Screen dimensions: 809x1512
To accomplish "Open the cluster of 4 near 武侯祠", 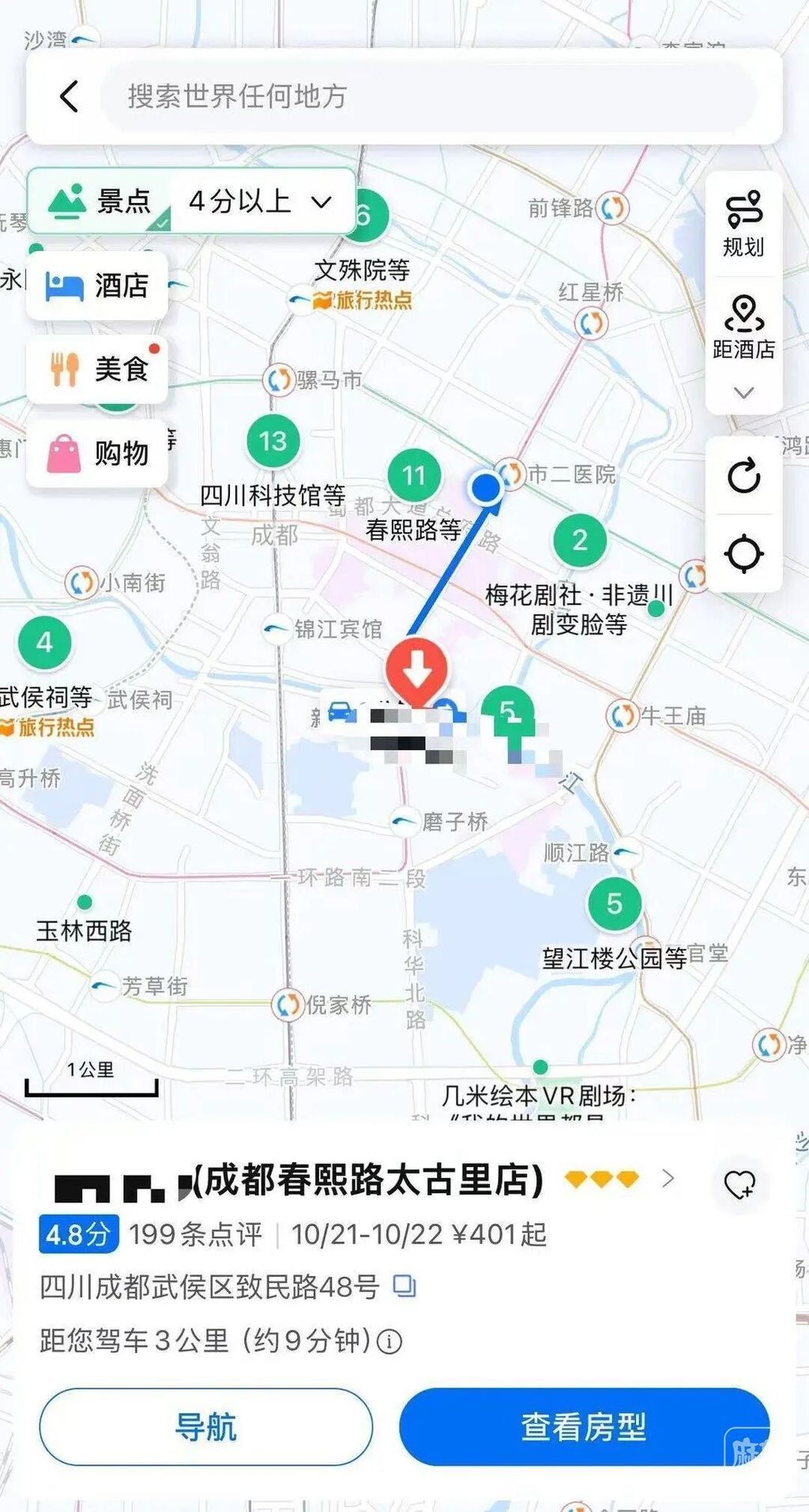I will [44, 643].
